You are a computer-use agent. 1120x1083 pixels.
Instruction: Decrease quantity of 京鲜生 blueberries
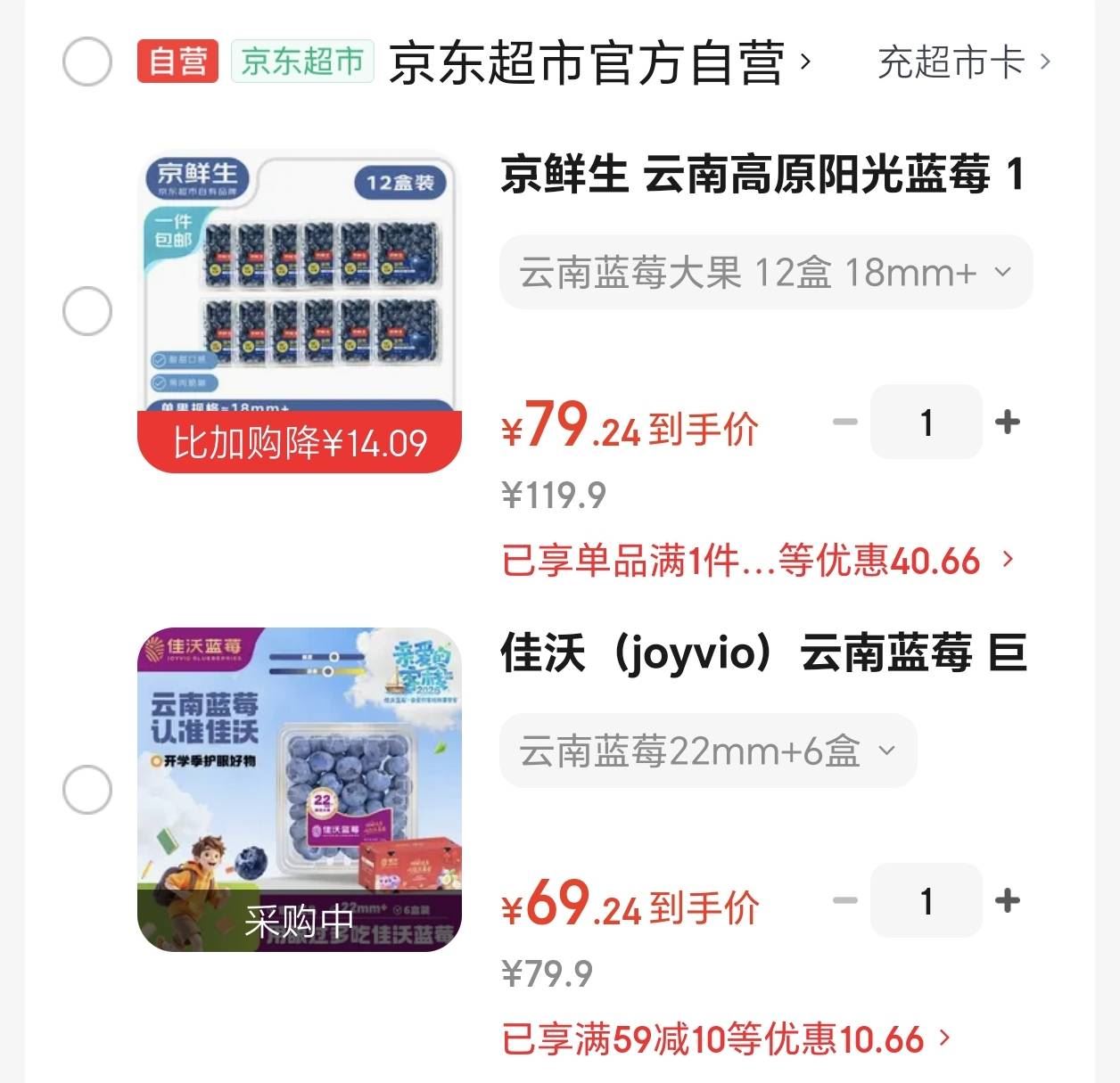tap(844, 422)
